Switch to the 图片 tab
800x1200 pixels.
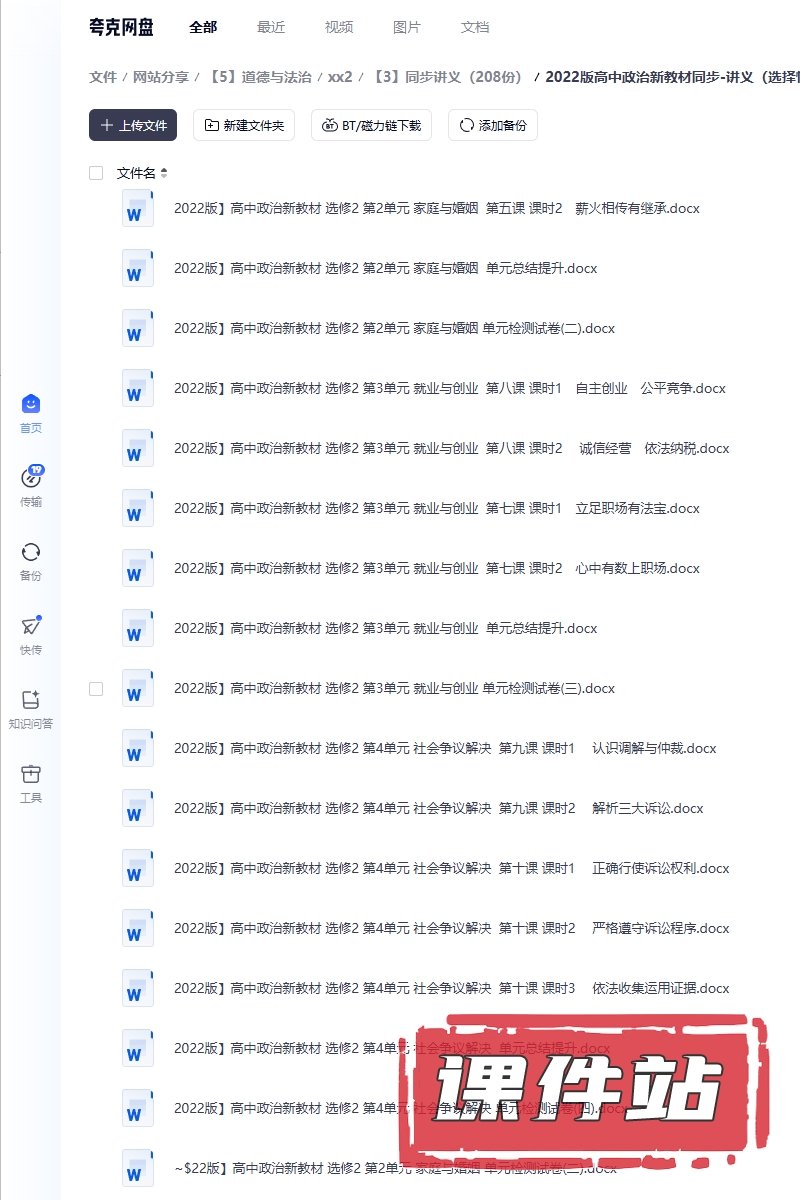(407, 27)
